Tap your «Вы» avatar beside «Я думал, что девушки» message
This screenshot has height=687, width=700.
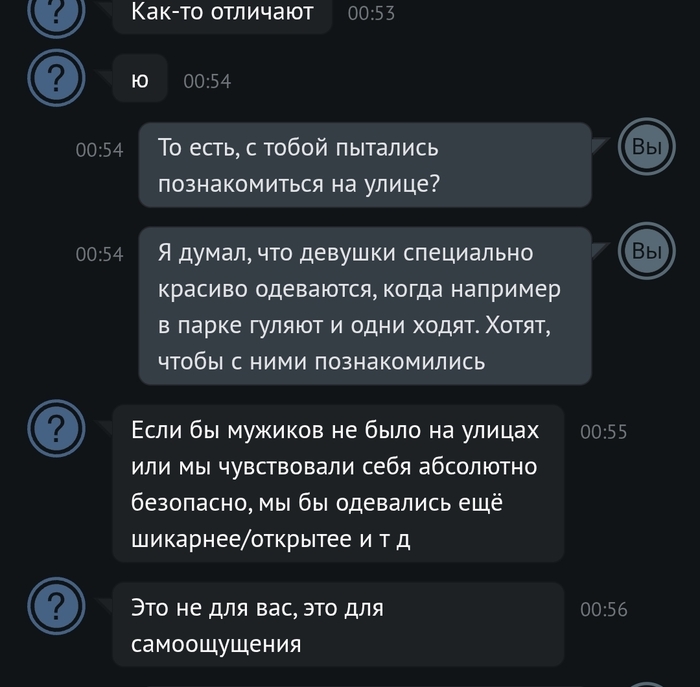tap(647, 252)
